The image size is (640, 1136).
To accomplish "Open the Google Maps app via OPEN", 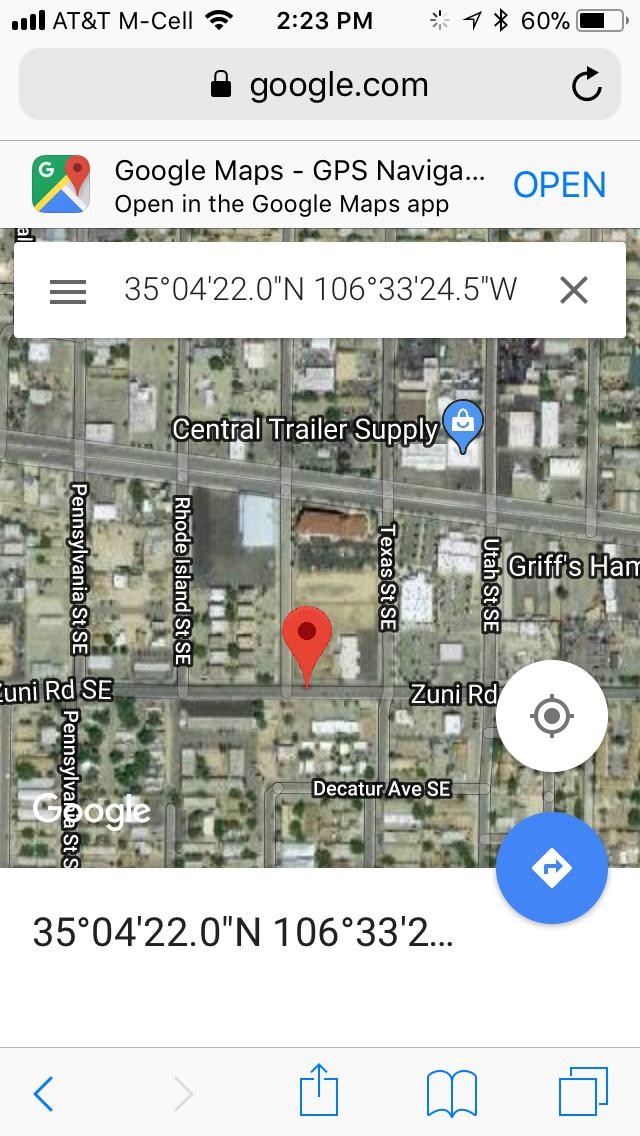I will [x=559, y=185].
